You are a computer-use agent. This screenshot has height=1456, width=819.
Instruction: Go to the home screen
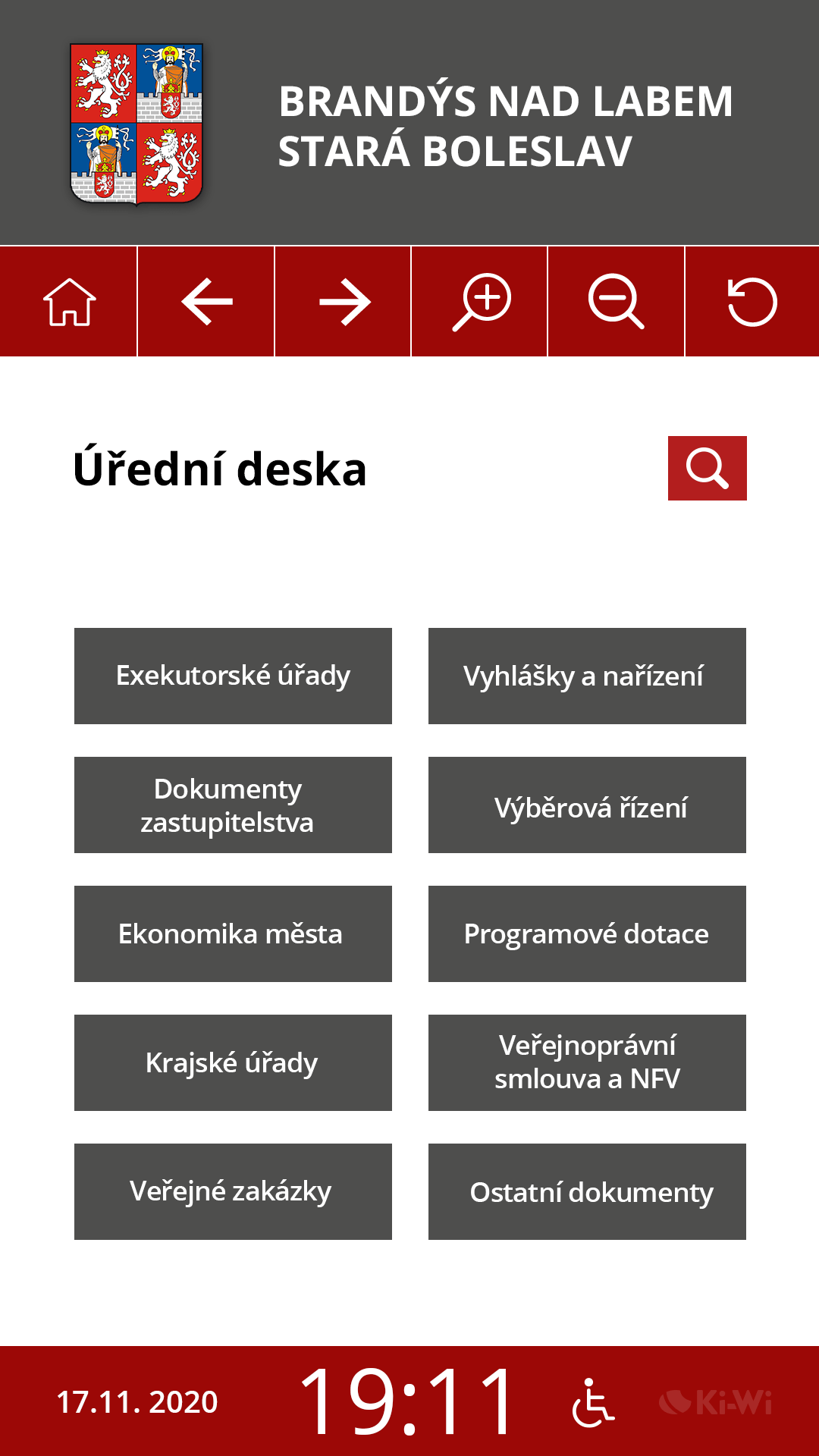tap(68, 302)
